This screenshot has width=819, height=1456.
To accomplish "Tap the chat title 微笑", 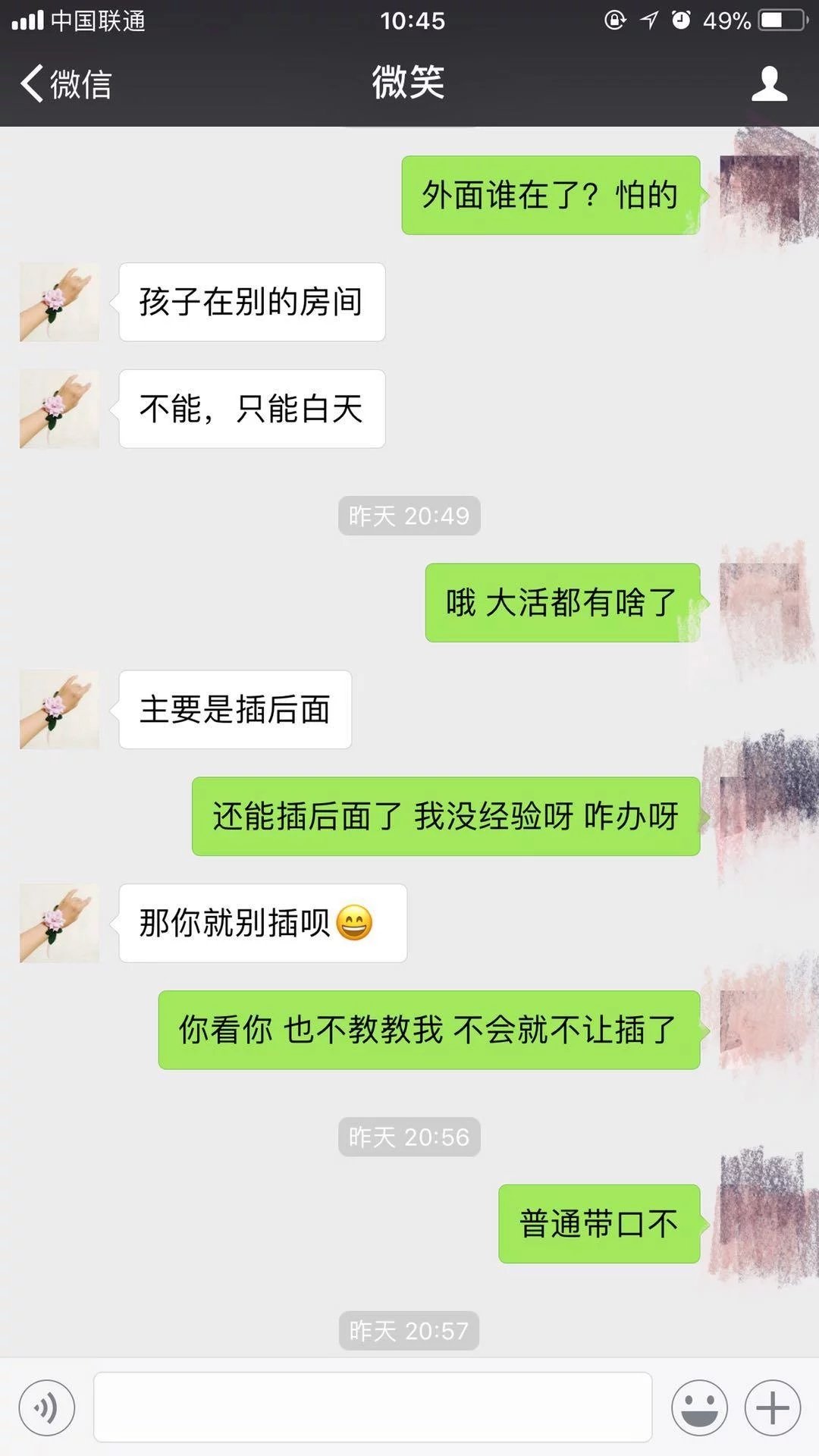I will click(x=409, y=85).
